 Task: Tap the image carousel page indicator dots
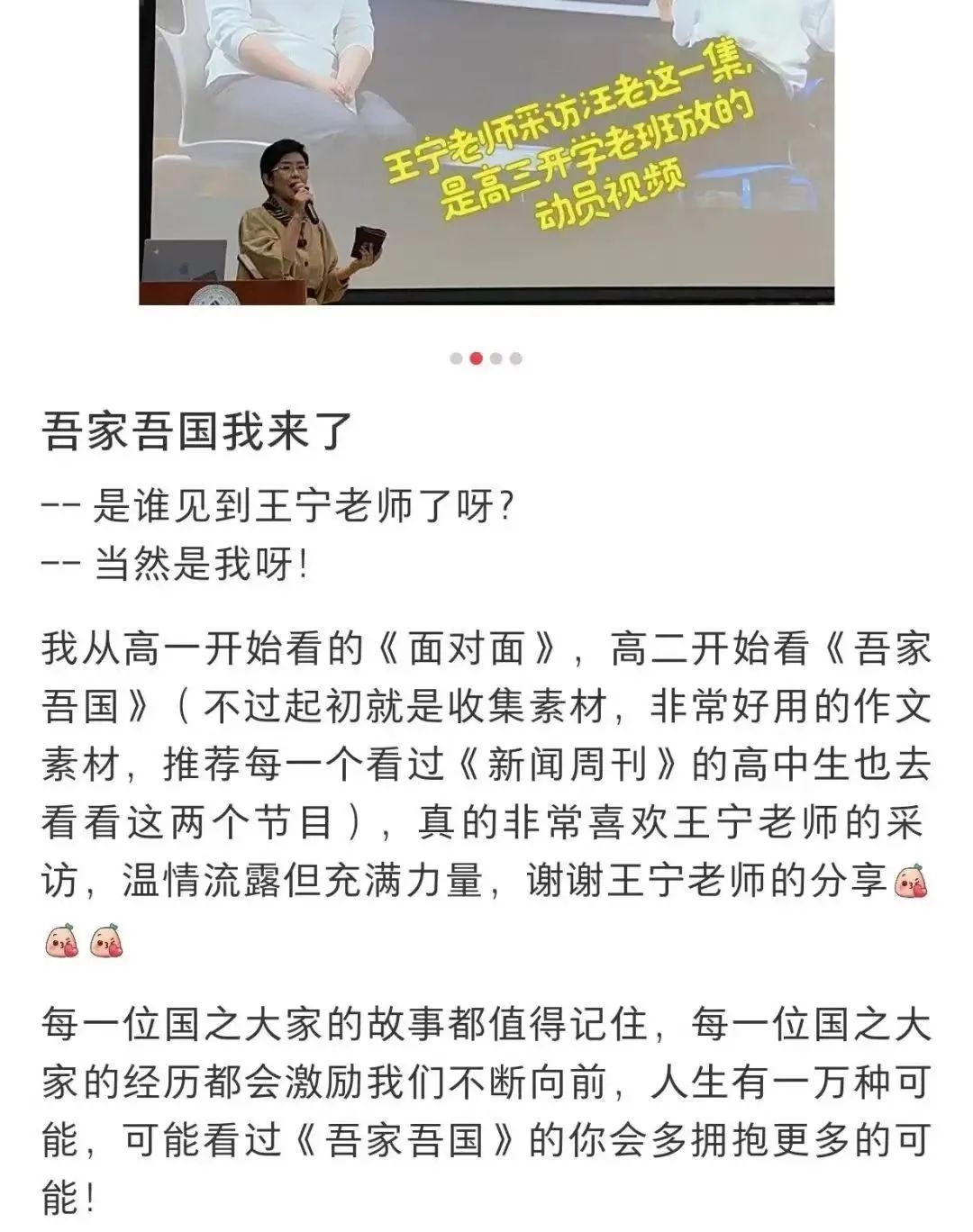486,358
